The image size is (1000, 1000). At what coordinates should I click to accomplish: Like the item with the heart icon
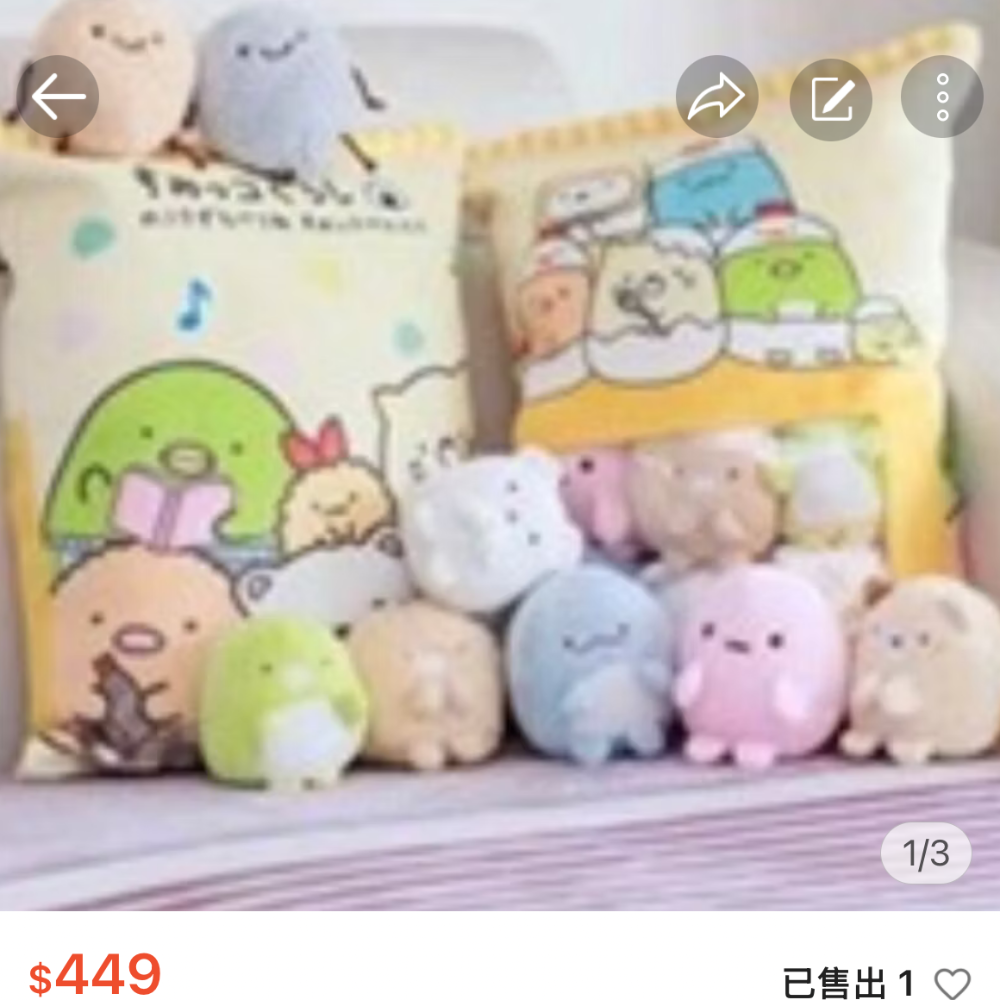pos(952,982)
